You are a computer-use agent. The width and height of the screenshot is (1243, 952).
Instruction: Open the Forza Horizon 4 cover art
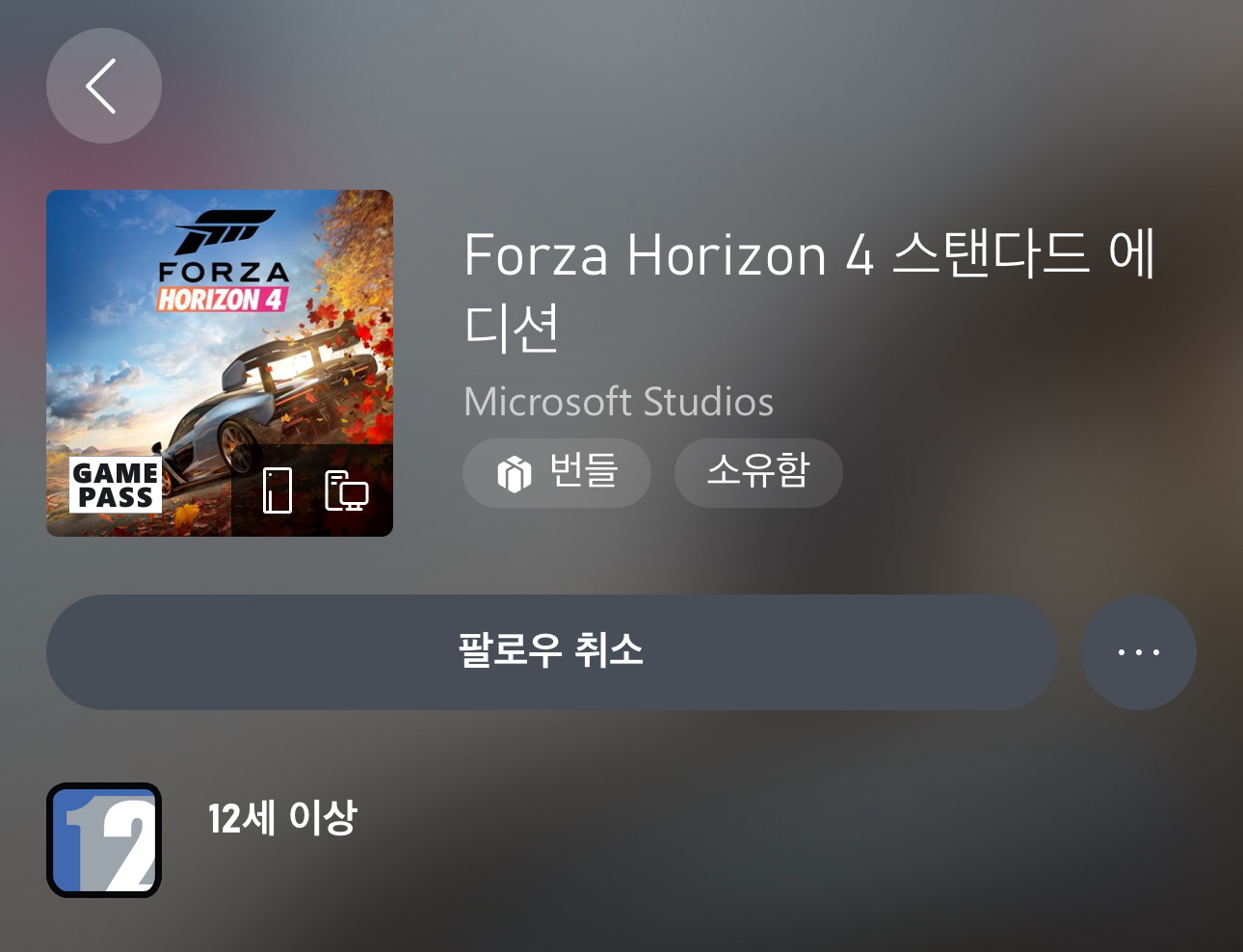pos(220,362)
